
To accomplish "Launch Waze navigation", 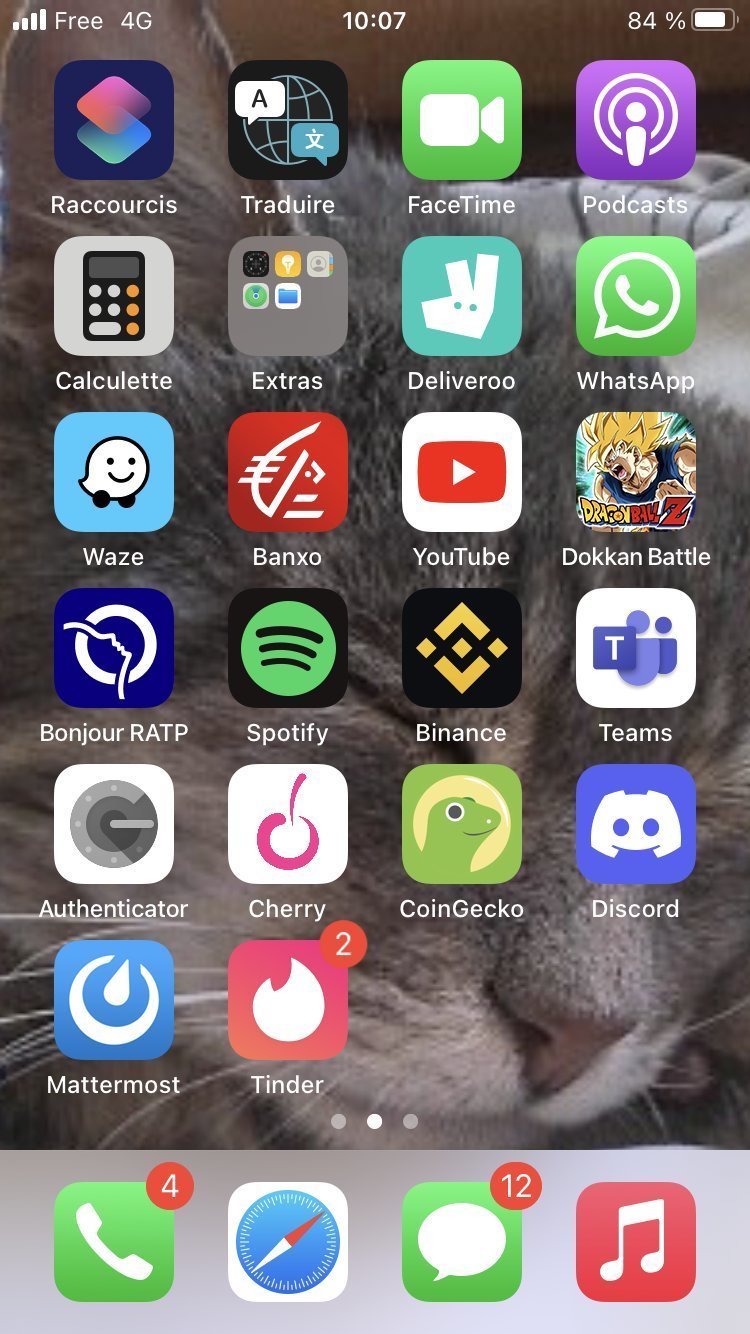I will [x=114, y=472].
